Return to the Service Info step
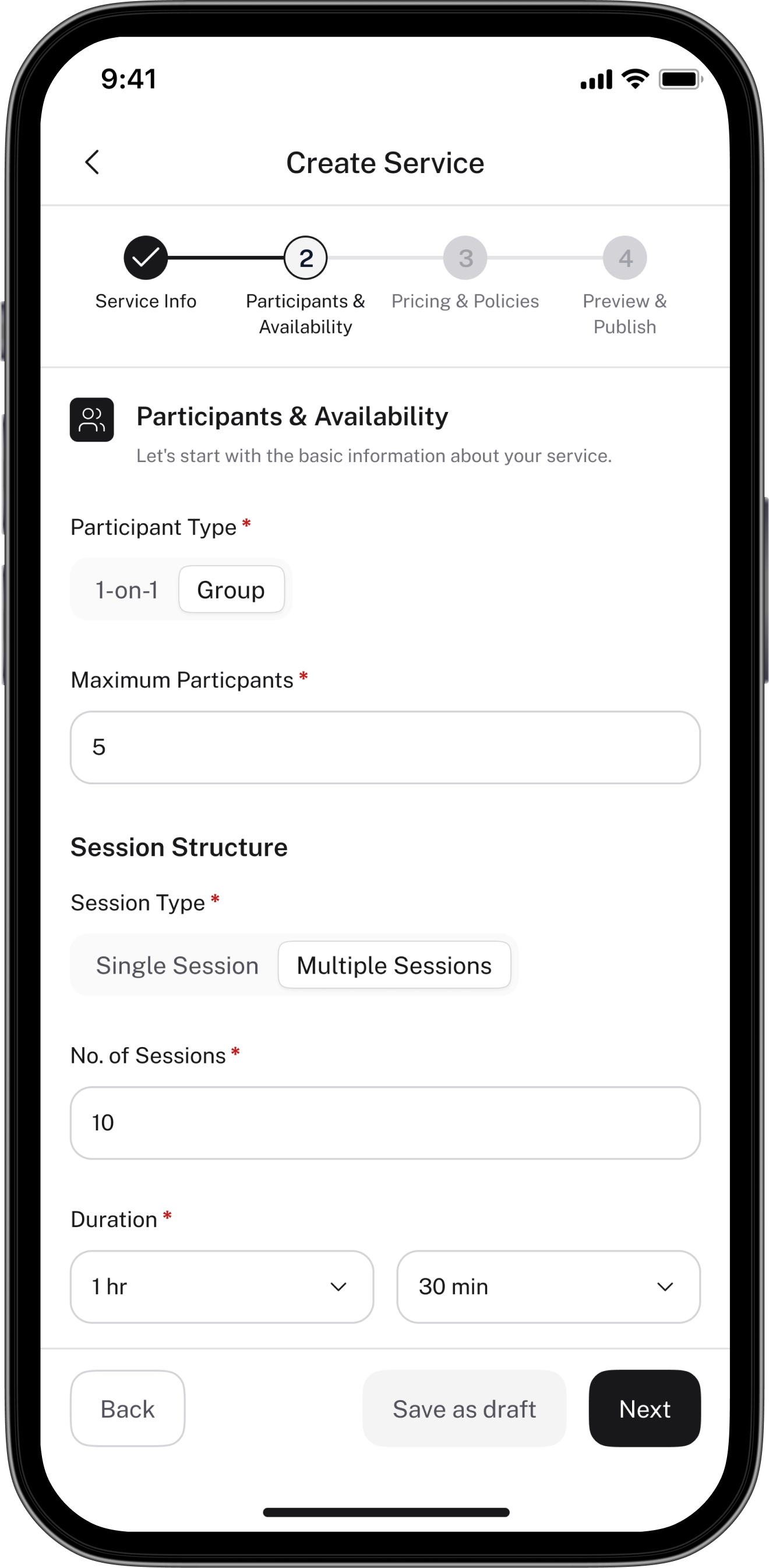The height and width of the screenshot is (1568, 769). click(146, 258)
